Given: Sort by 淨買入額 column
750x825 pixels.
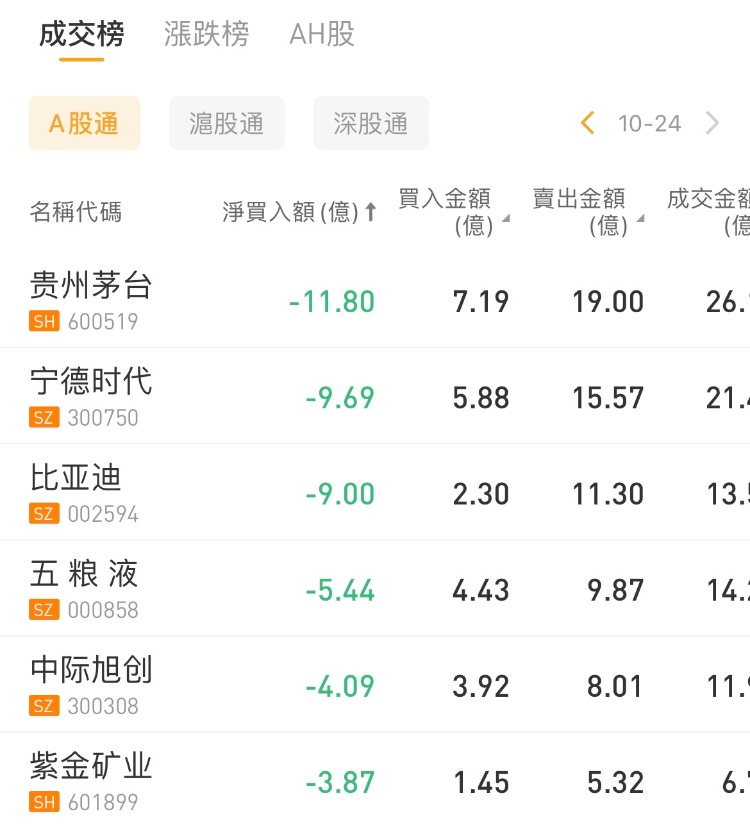Looking at the screenshot, I should 299,212.
